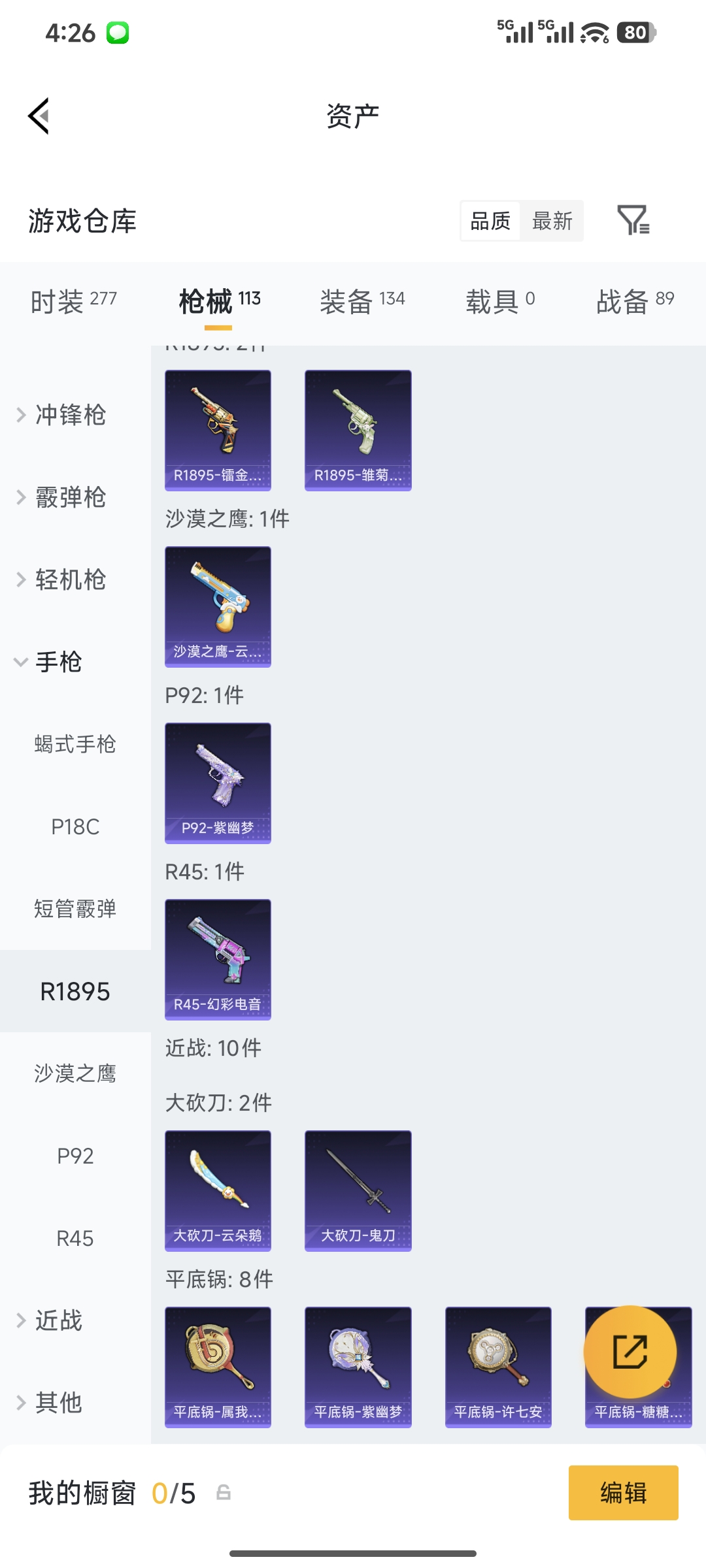706x1568 pixels.
Task: Open the 大砍刀-鬼刀 melee skin
Action: [x=358, y=1190]
